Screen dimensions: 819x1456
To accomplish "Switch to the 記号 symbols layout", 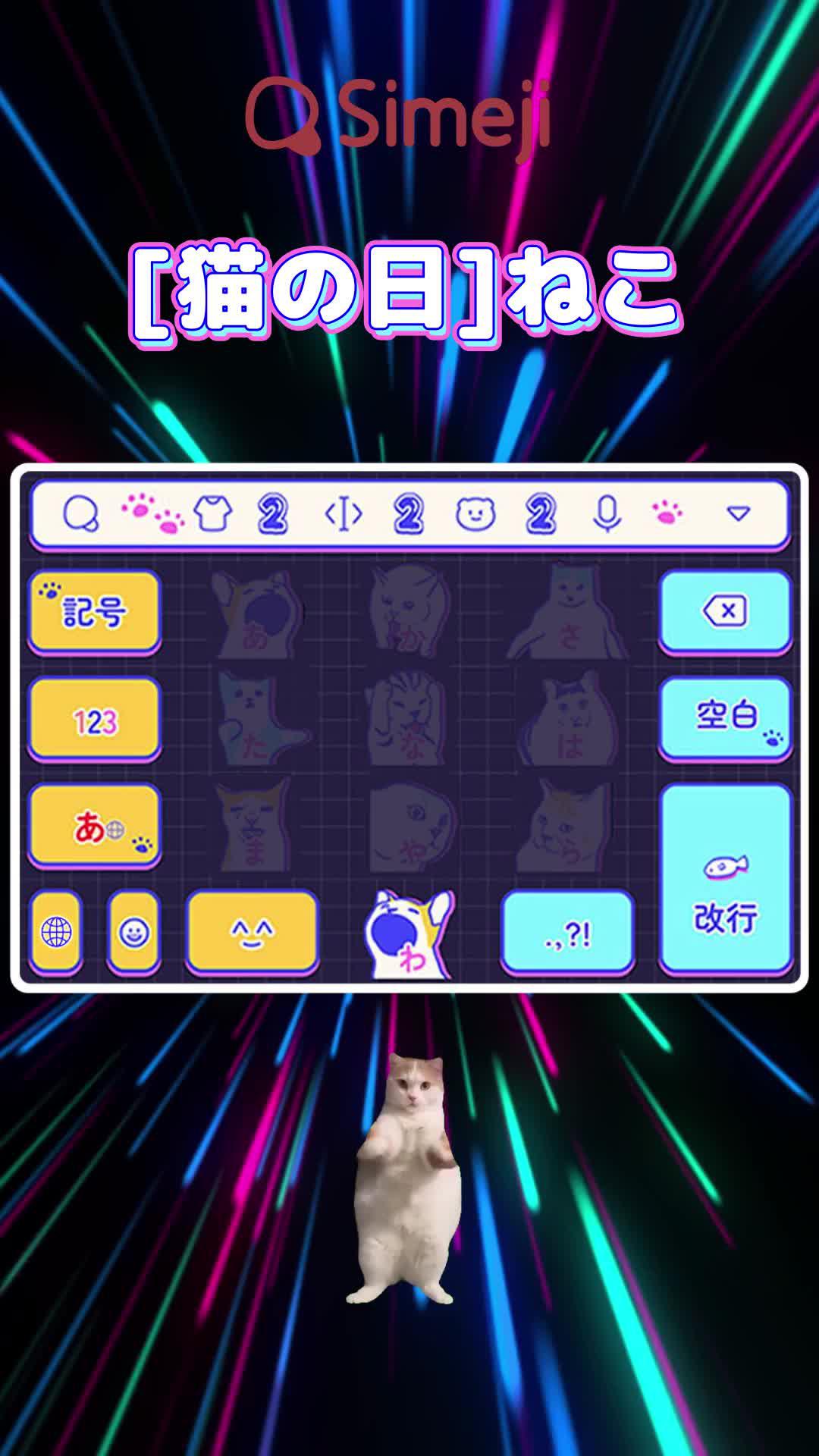I will point(93,610).
